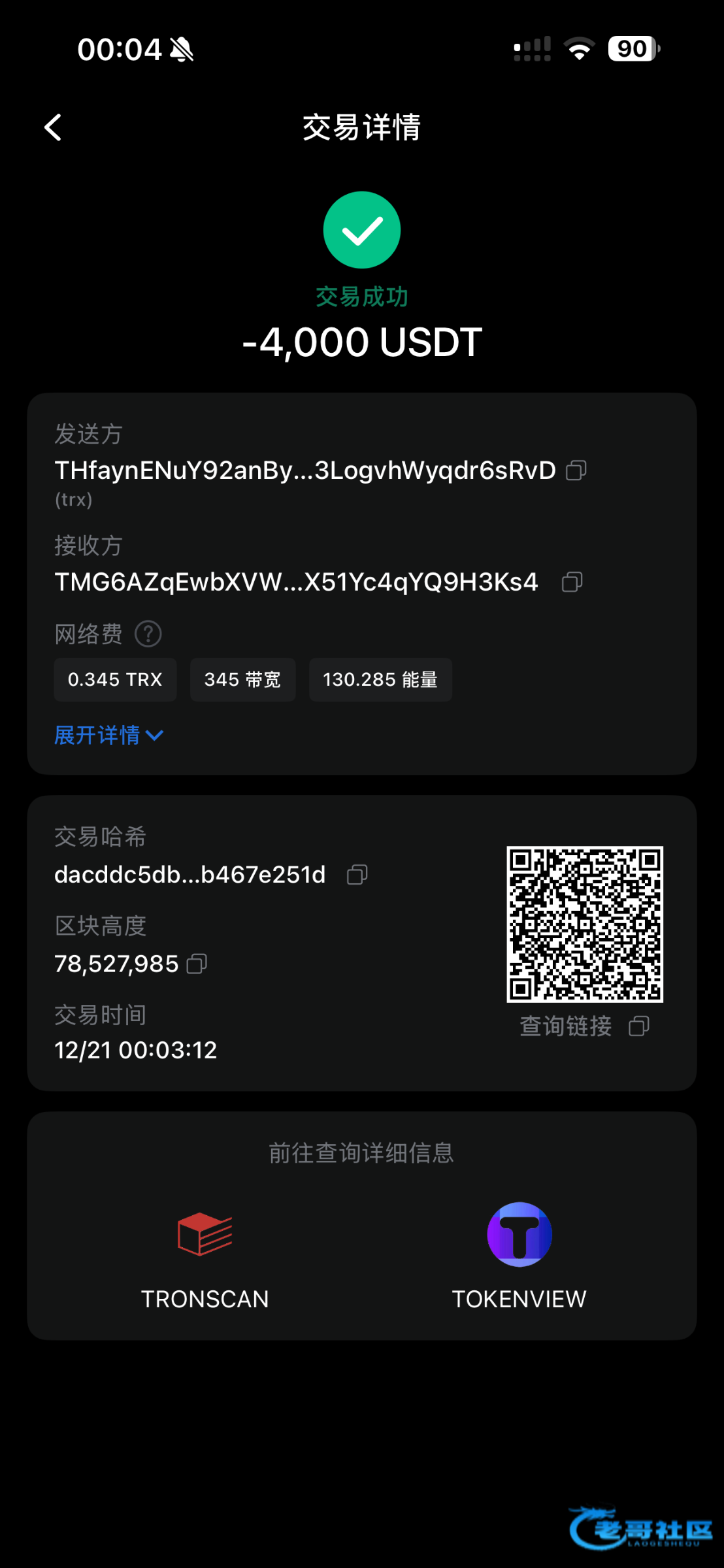Copy the sender address
Viewport: 724px width, 1568px height.
(x=576, y=470)
